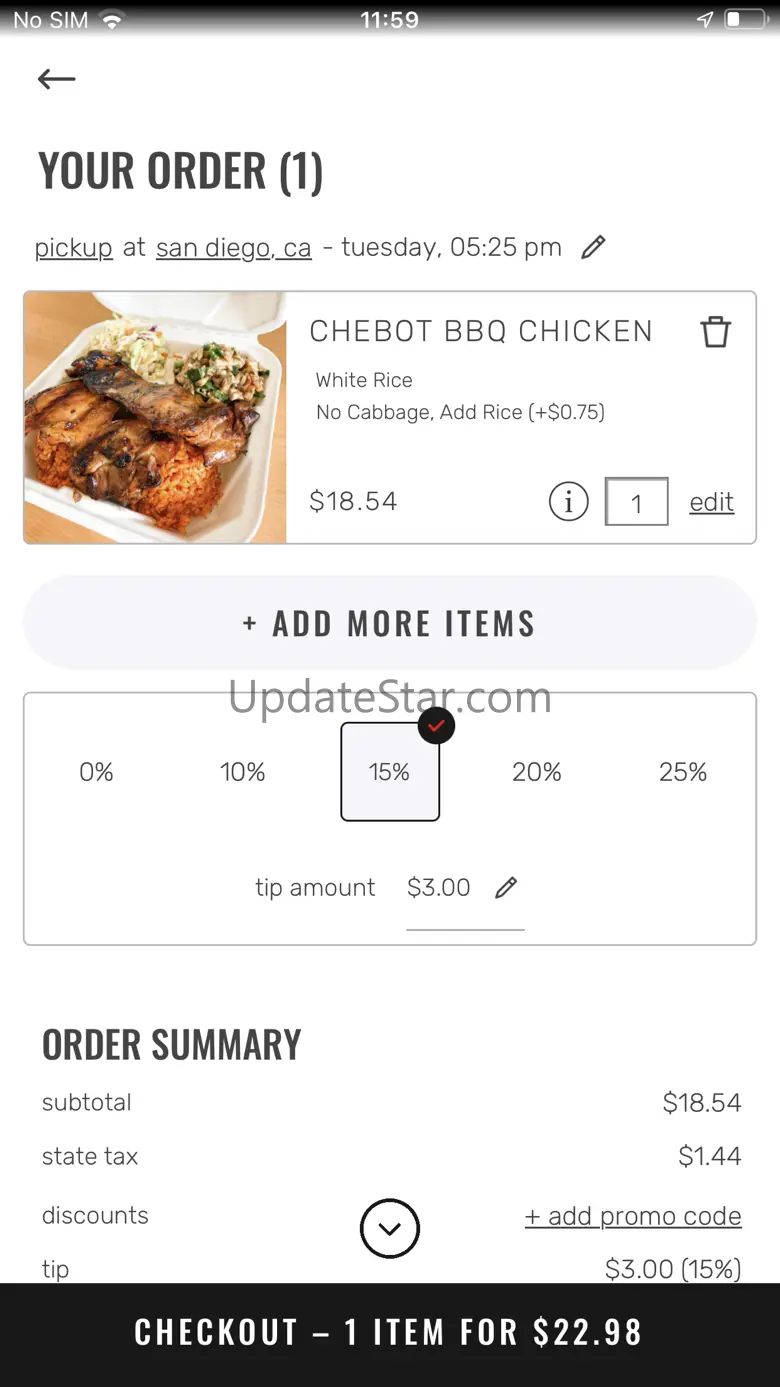View info for Chebot BBQ Chicken
The image size is (780, 1387).
(x=568, y=502)
